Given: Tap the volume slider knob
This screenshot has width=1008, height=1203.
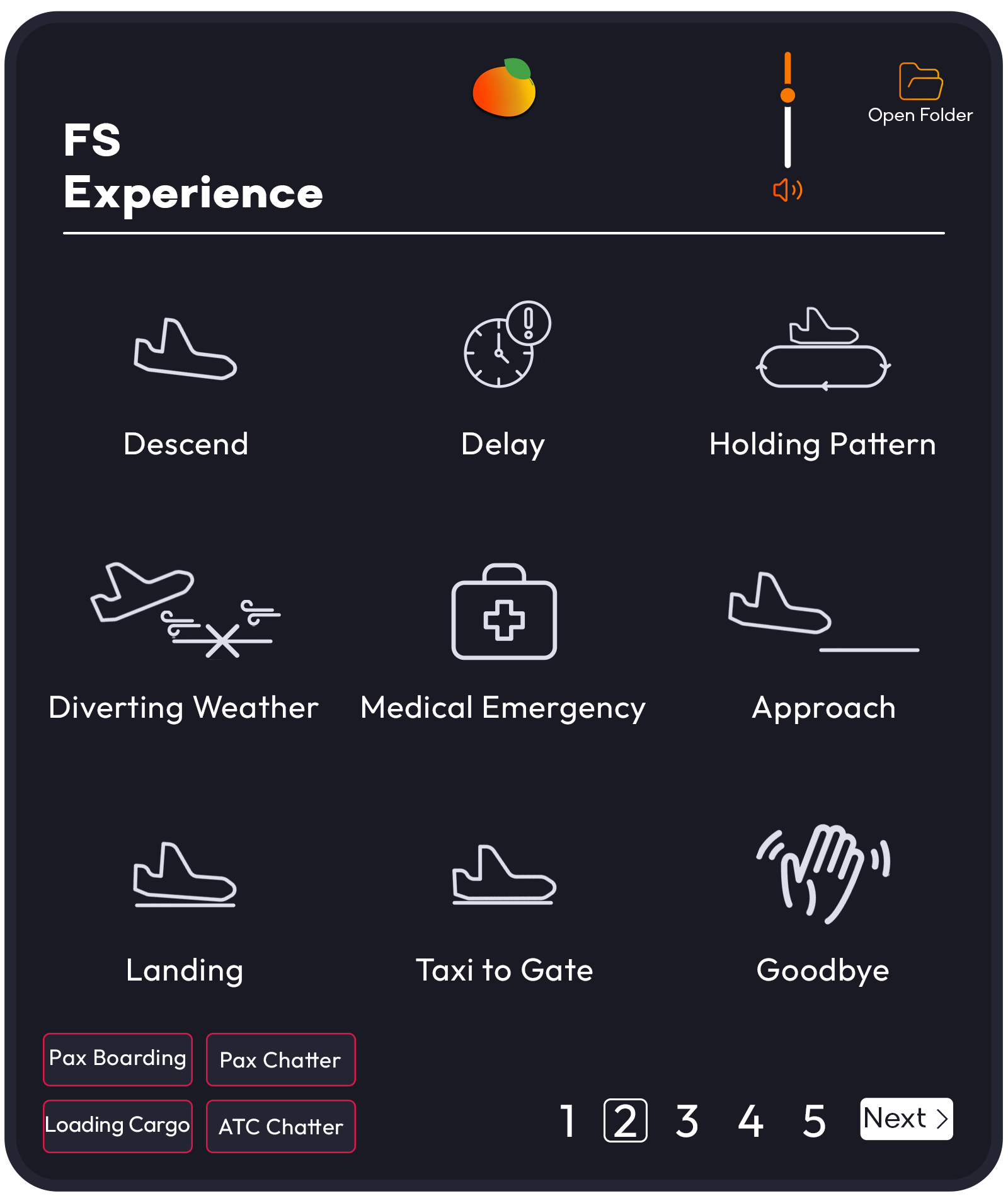Looking at the screenshot, I should click(787, 96).
